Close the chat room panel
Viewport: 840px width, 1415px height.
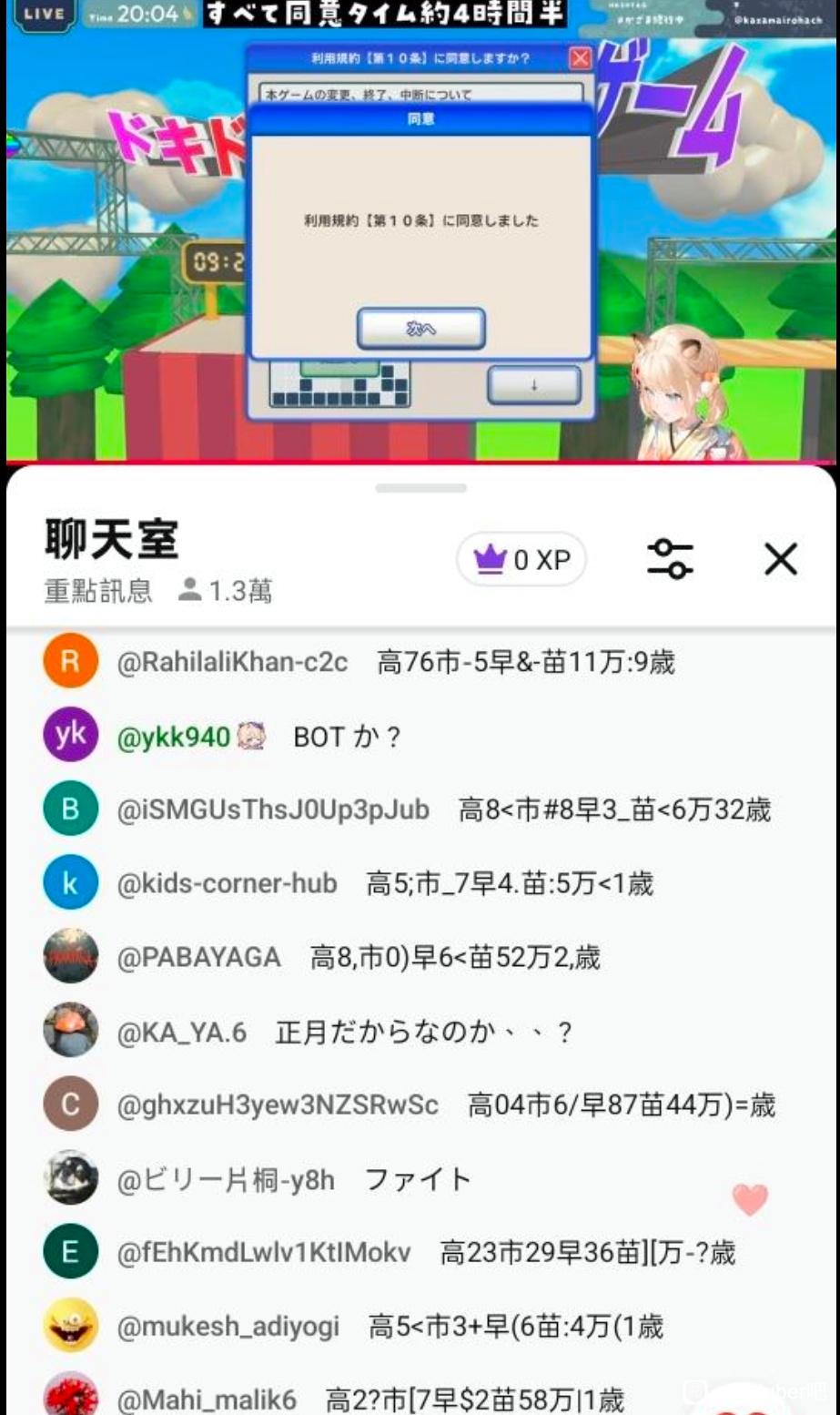(x=781, y=559)
